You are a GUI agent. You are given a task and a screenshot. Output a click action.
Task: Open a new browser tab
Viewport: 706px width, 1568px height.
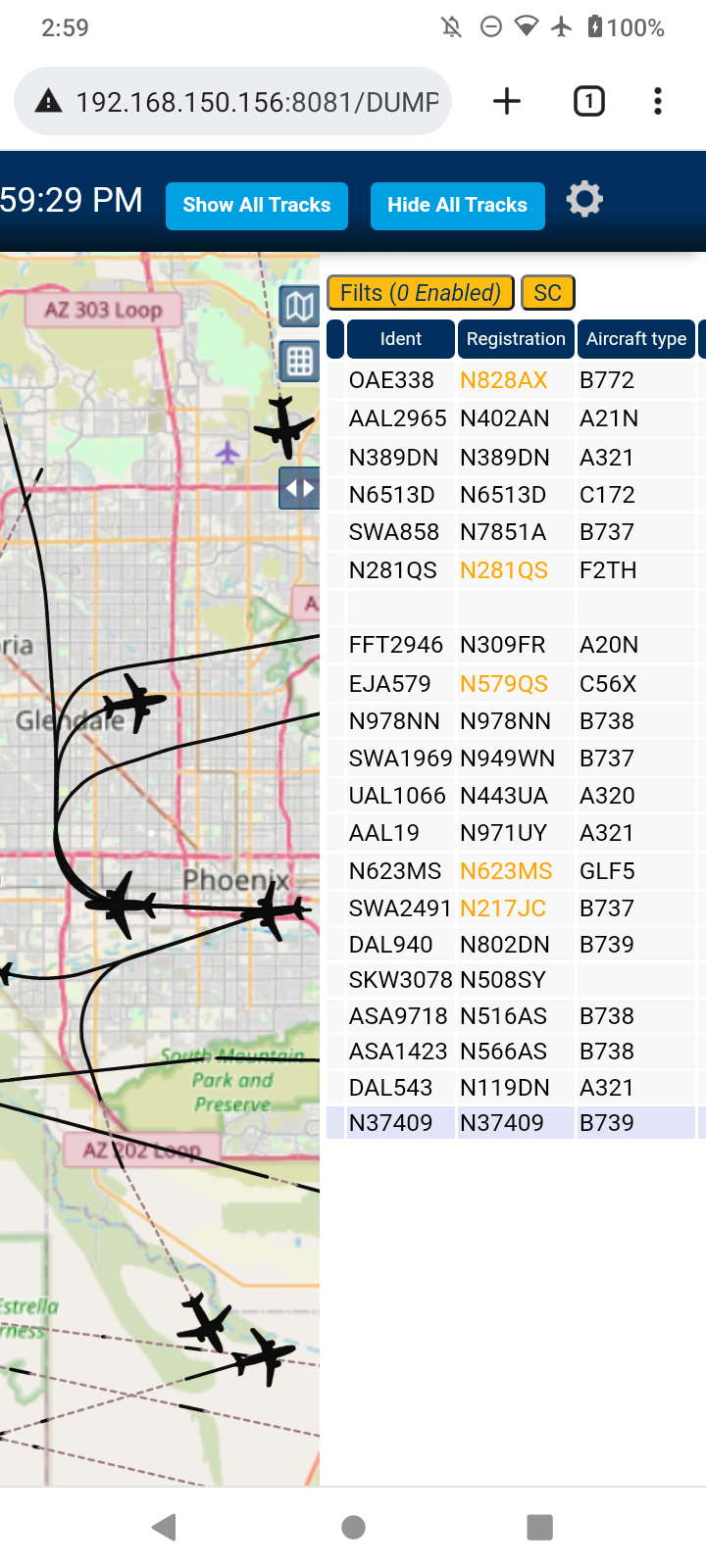507,101
